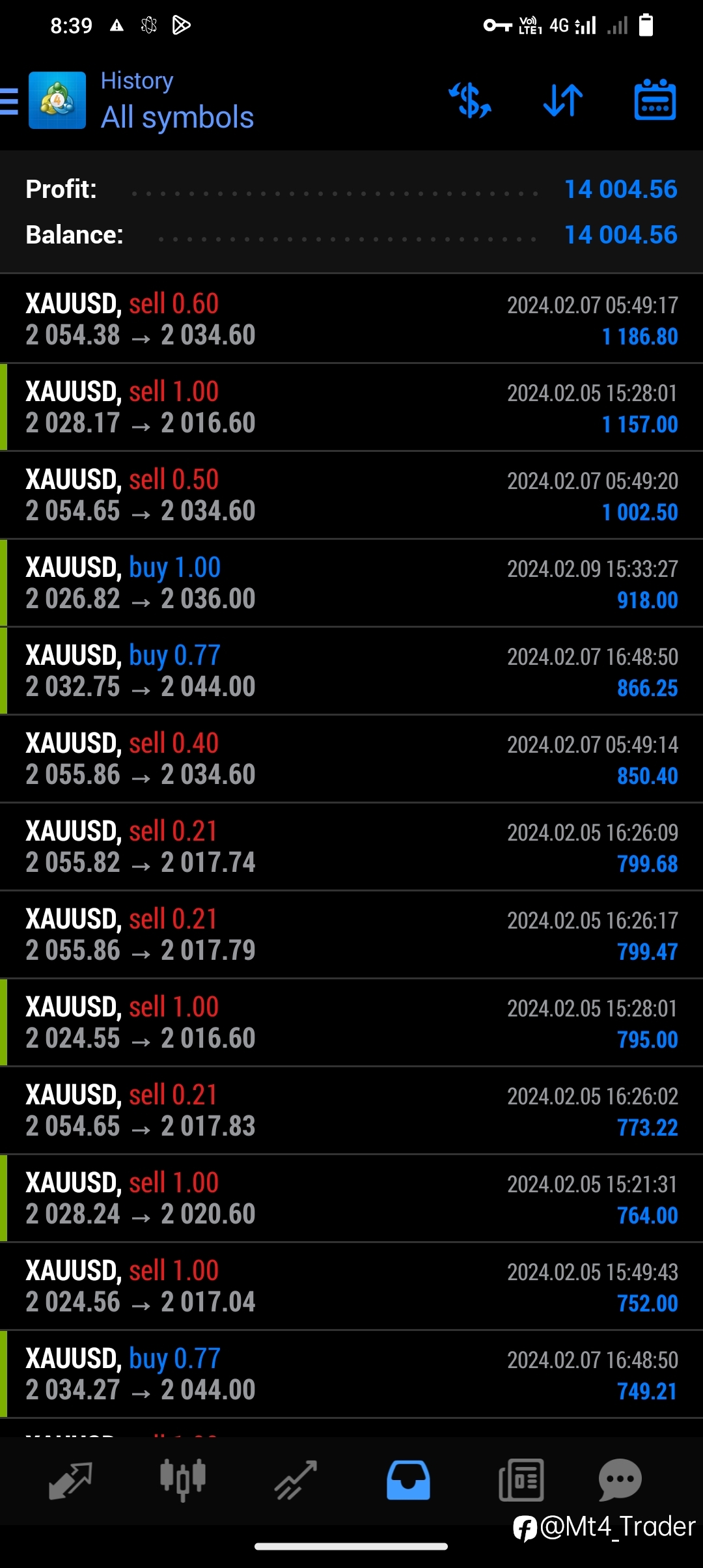Open the calendar date range picker
This screenshot has width=703, height=1568.
coord(655,100)
